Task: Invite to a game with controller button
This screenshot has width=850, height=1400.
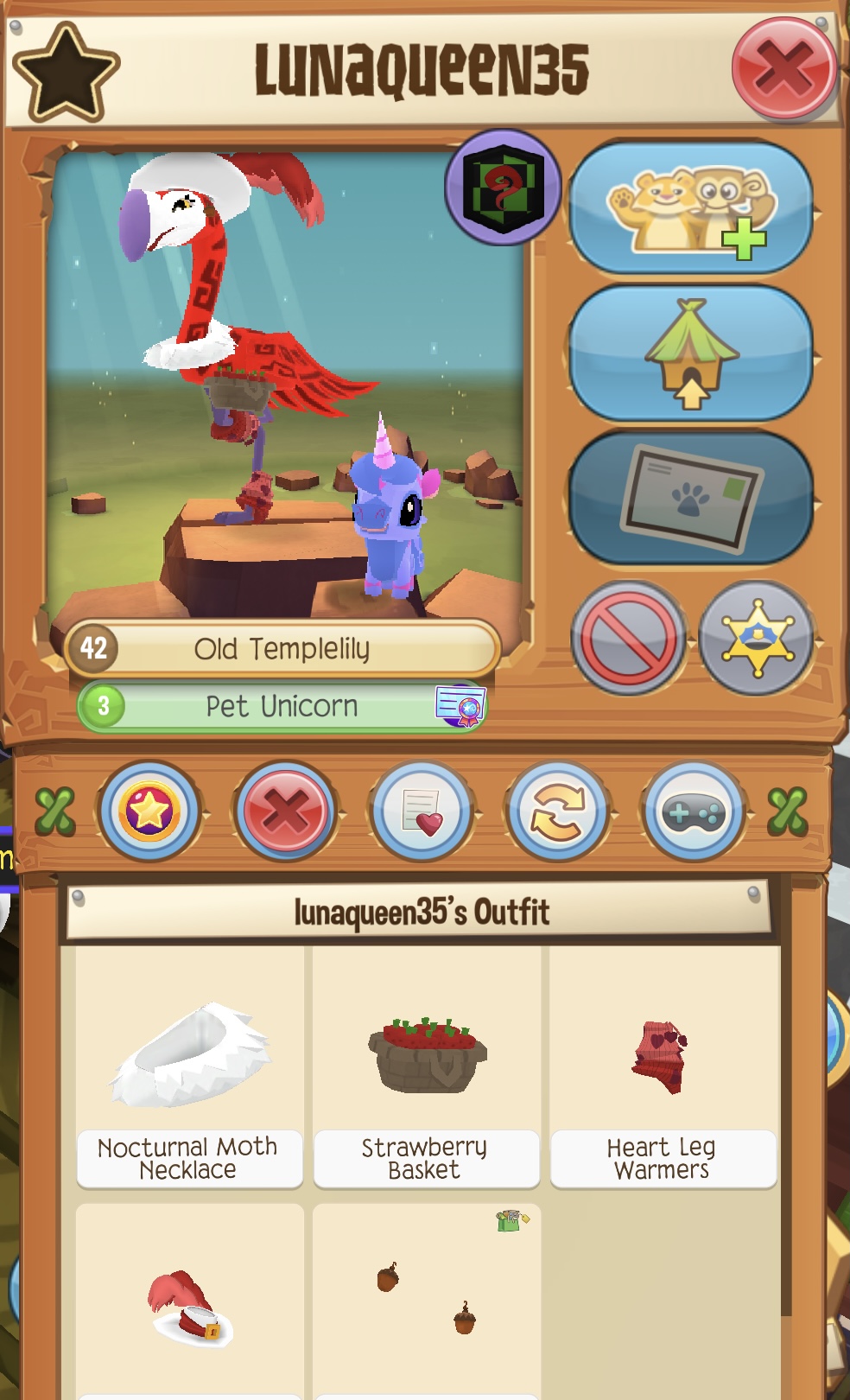Action: [694, 811]
